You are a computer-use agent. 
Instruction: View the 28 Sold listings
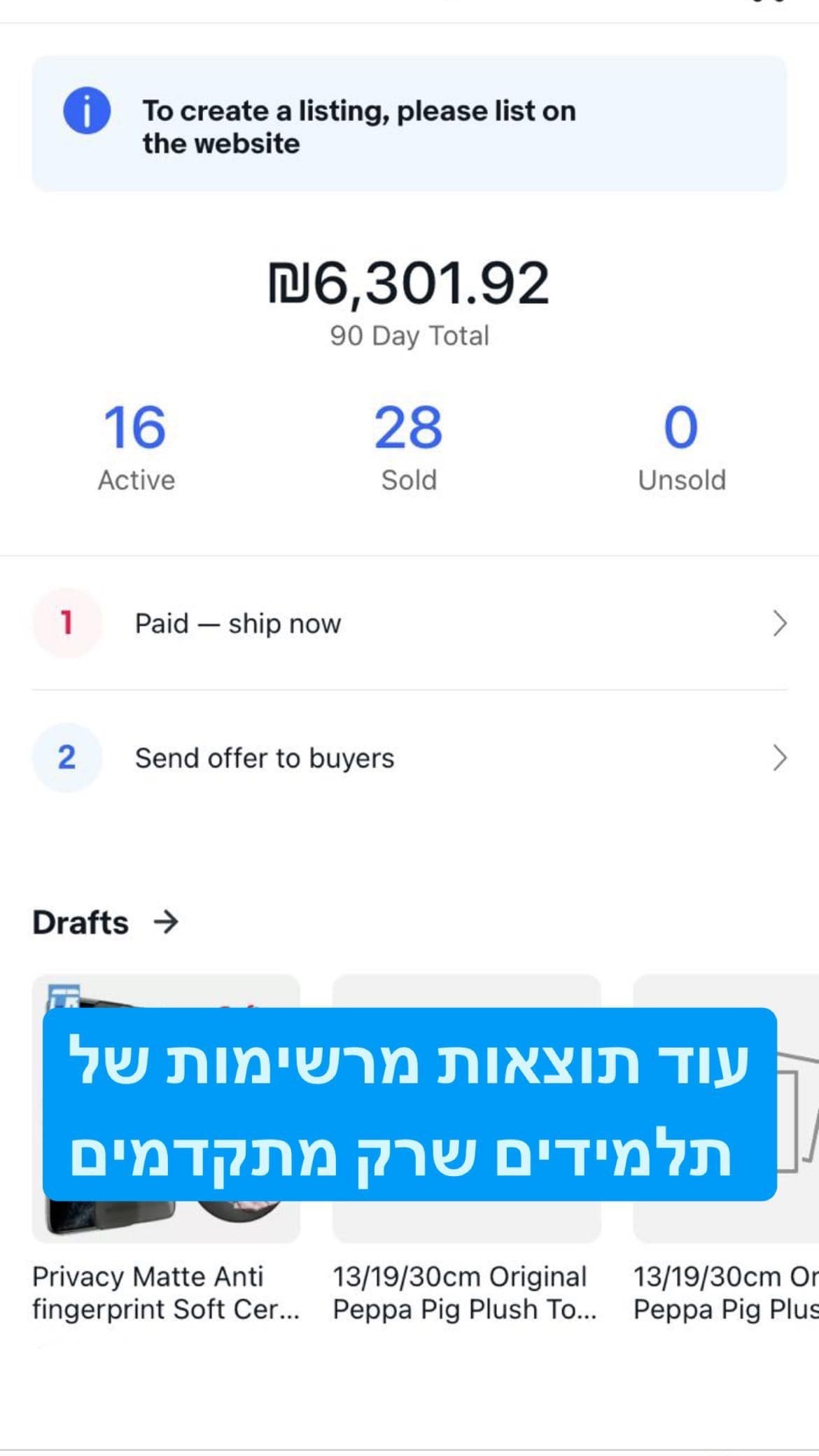point(409,444)
